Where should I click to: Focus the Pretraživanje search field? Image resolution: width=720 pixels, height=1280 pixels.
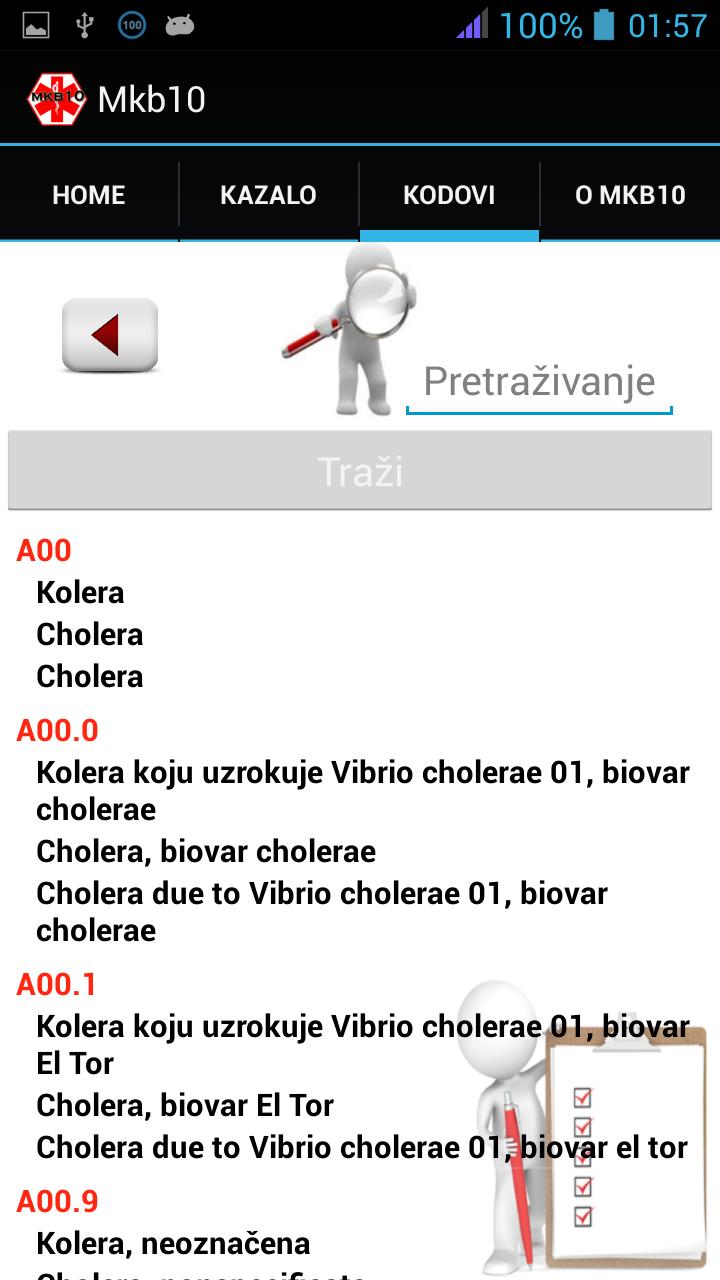(539, 382)
